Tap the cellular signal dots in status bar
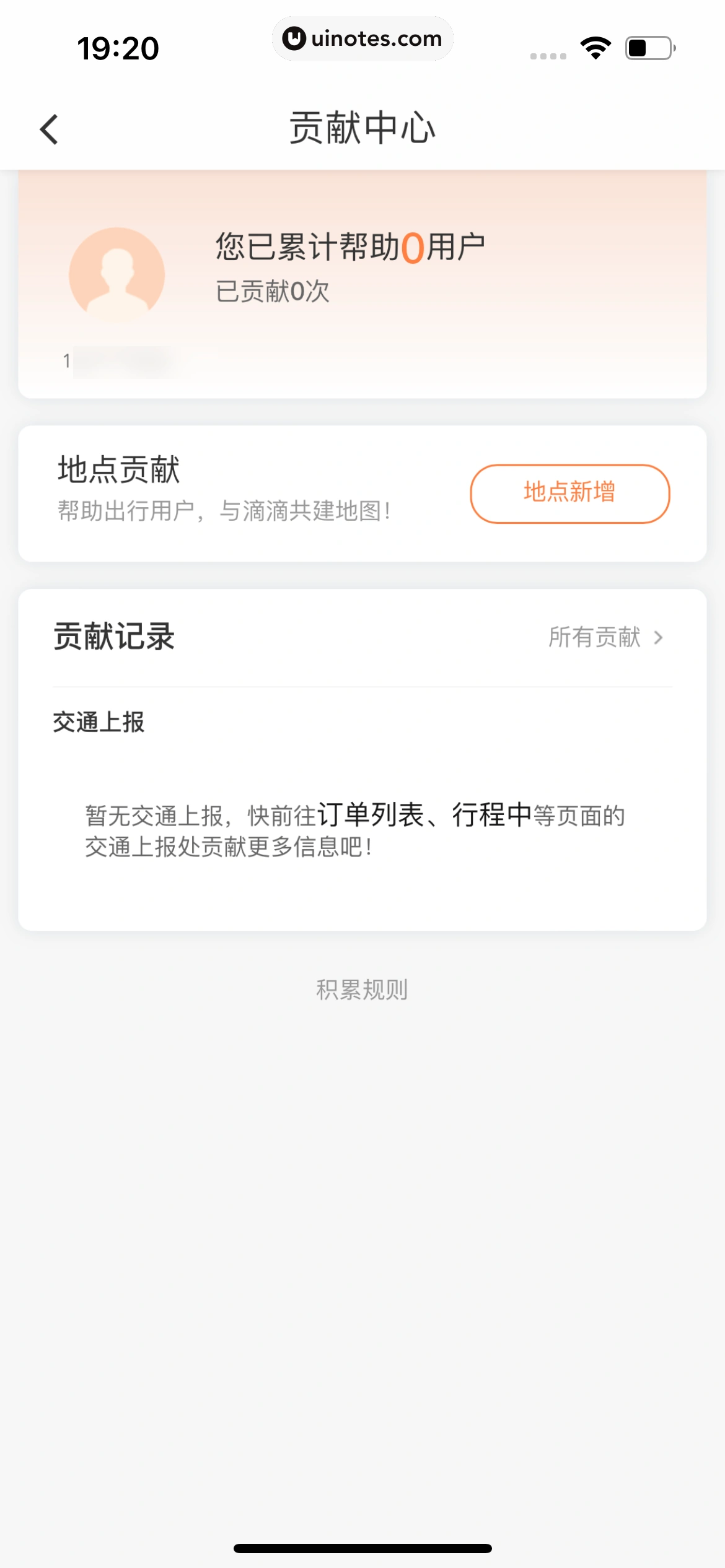725x1568 pixels. (x=548, y=56)
